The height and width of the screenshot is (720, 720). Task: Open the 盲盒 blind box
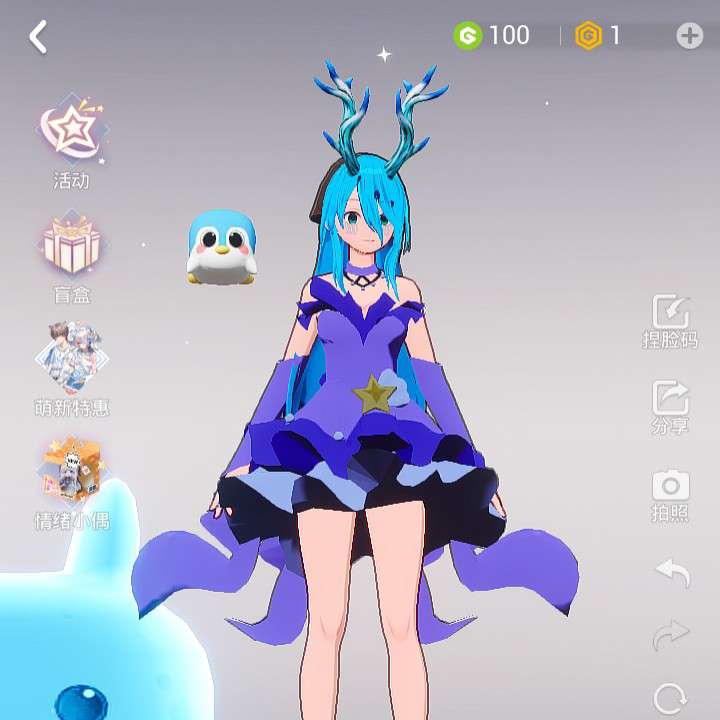click(x=72, y=250)
